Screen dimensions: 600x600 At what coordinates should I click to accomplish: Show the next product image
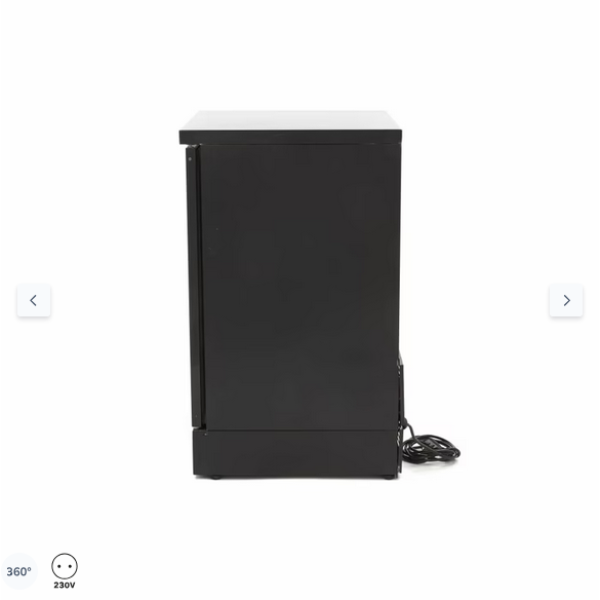tap(566, 300)
